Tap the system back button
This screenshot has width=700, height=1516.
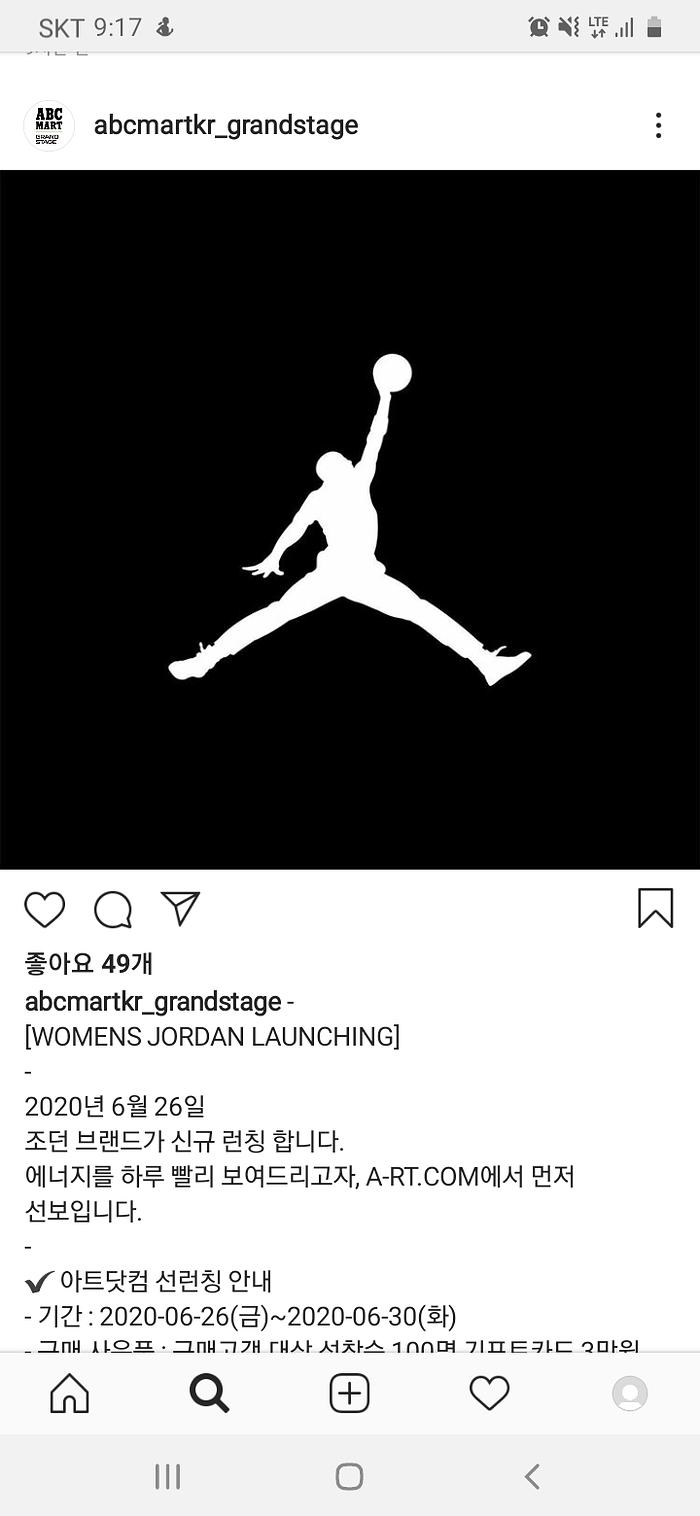(x=532, y=1476)
